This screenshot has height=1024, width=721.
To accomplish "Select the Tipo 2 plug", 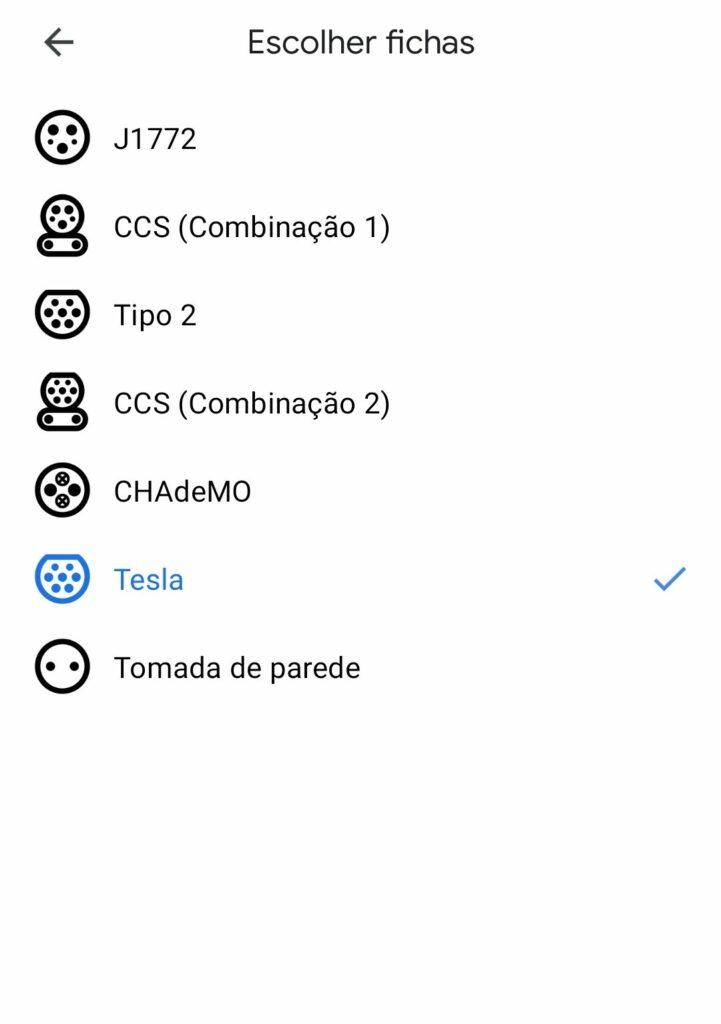I will (x=155, y=315).
